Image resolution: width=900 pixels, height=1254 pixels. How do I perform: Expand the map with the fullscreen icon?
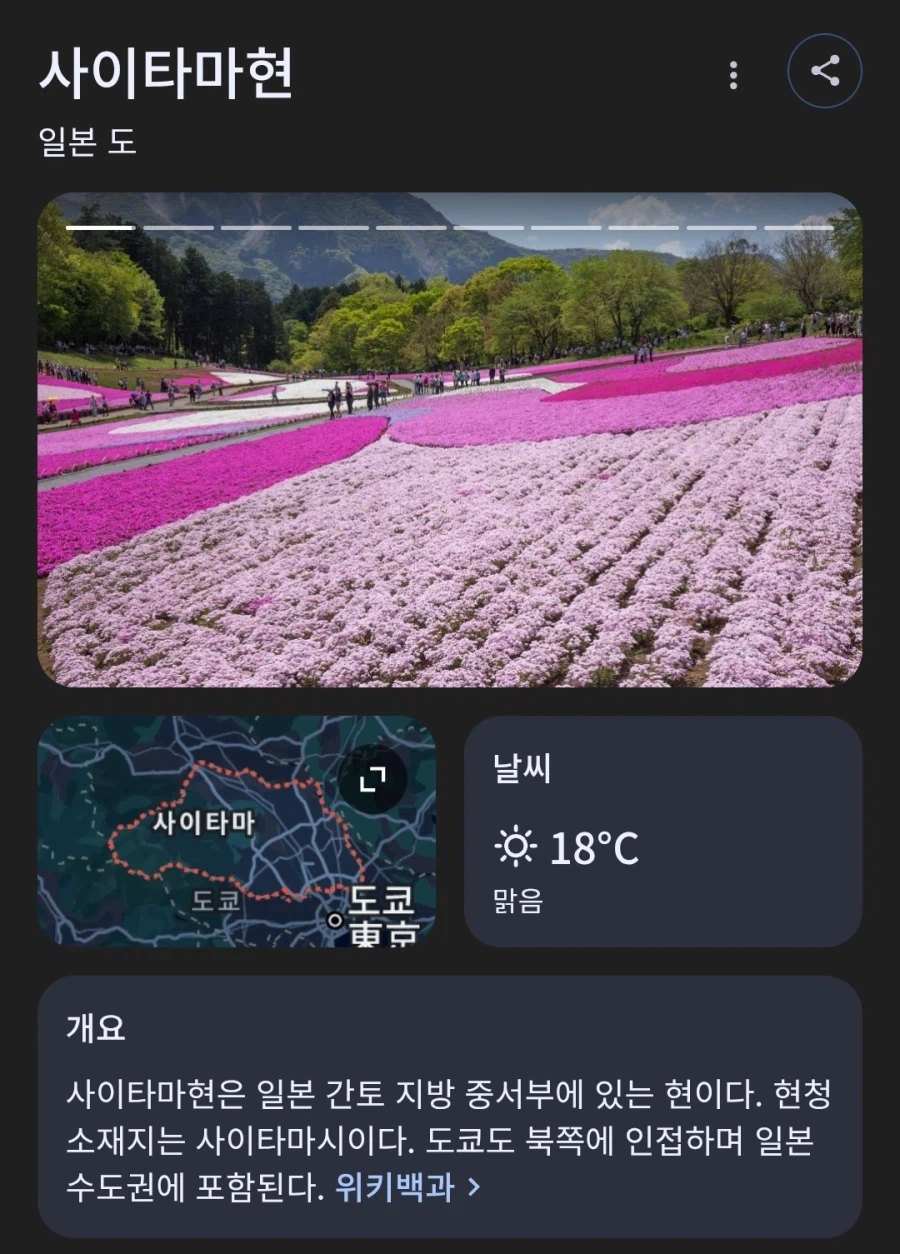(373, 780)
